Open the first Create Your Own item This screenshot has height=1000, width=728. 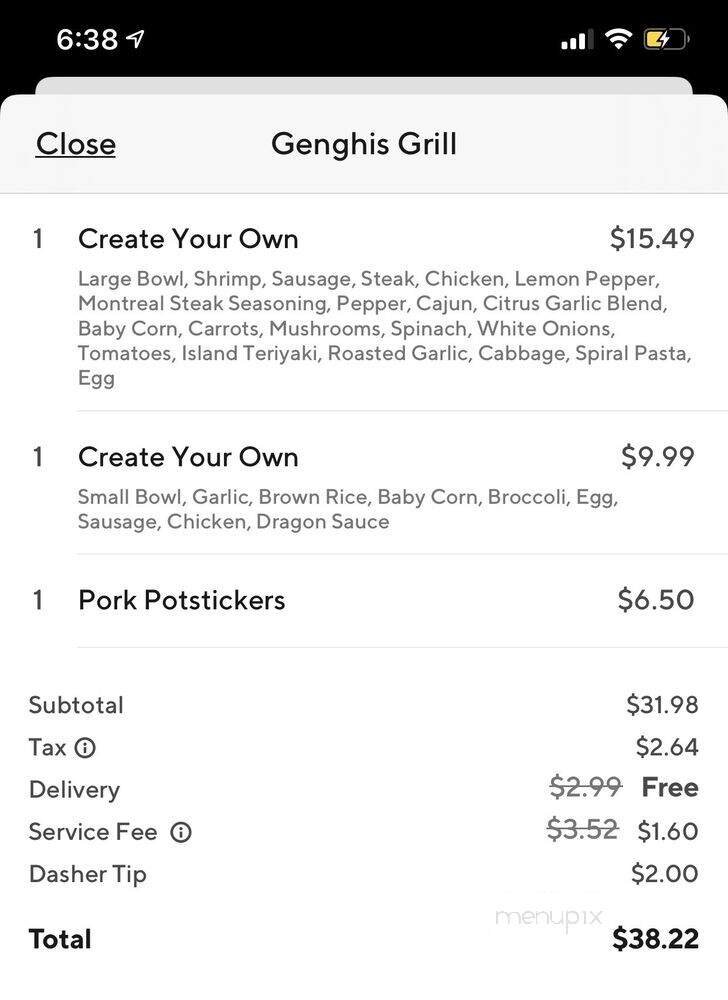pyautogui.click(x=188, y=239)
